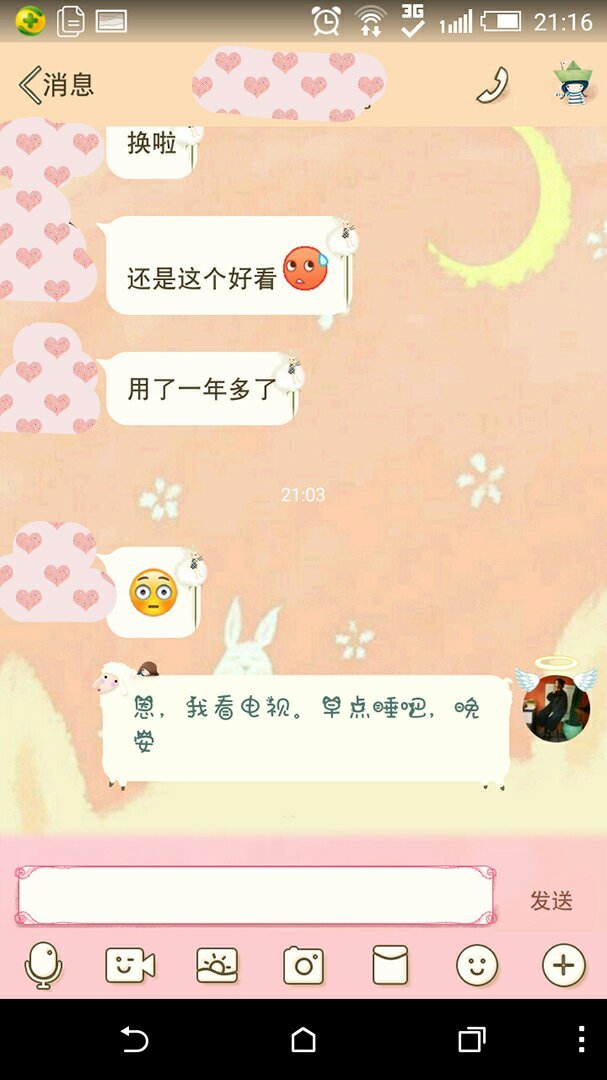Open the emoji smiley picker
Viewport: 607px width, 1080px height.
pyautogui.click(x=477, y=965)
